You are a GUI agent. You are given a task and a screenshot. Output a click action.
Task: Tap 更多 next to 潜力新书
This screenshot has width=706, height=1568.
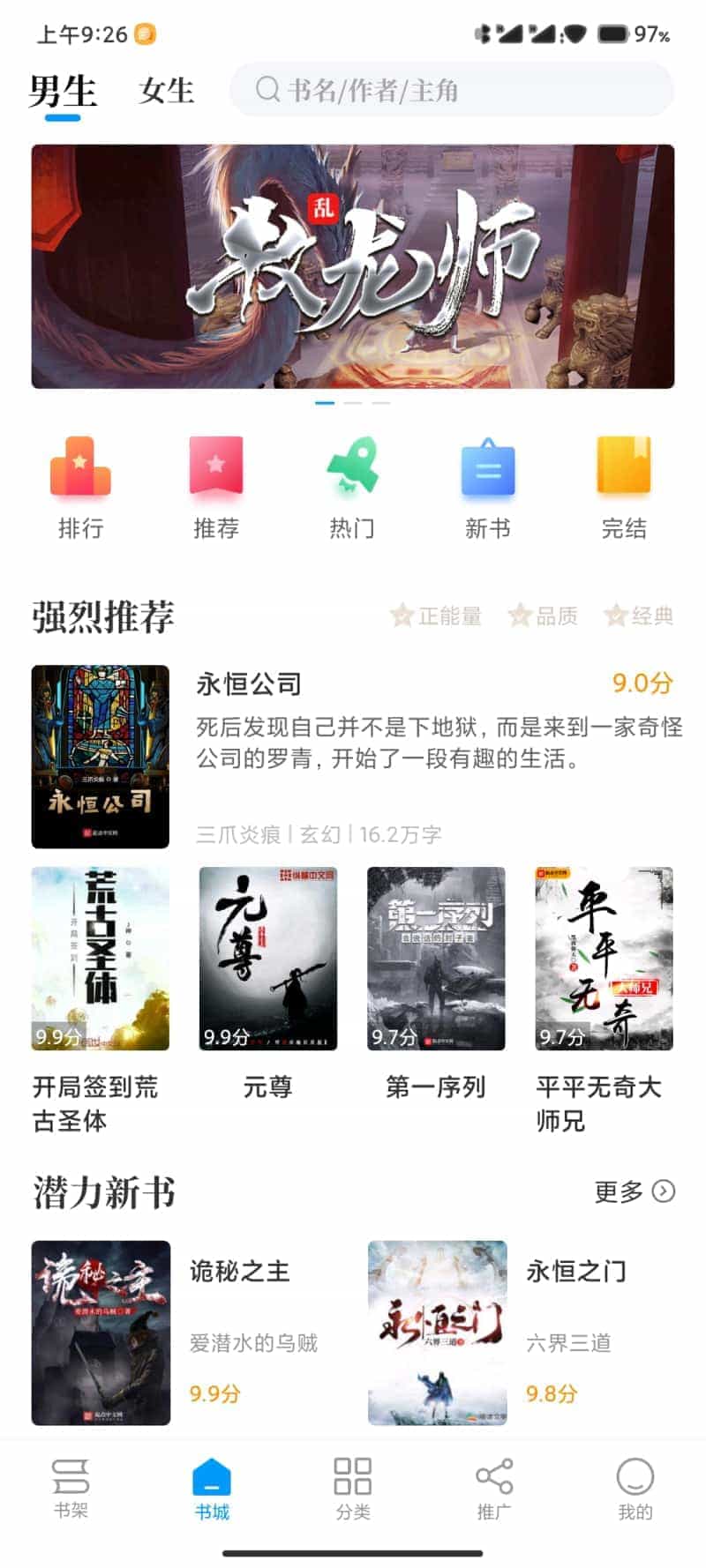pyautogui.click(x=635, y=1191)
